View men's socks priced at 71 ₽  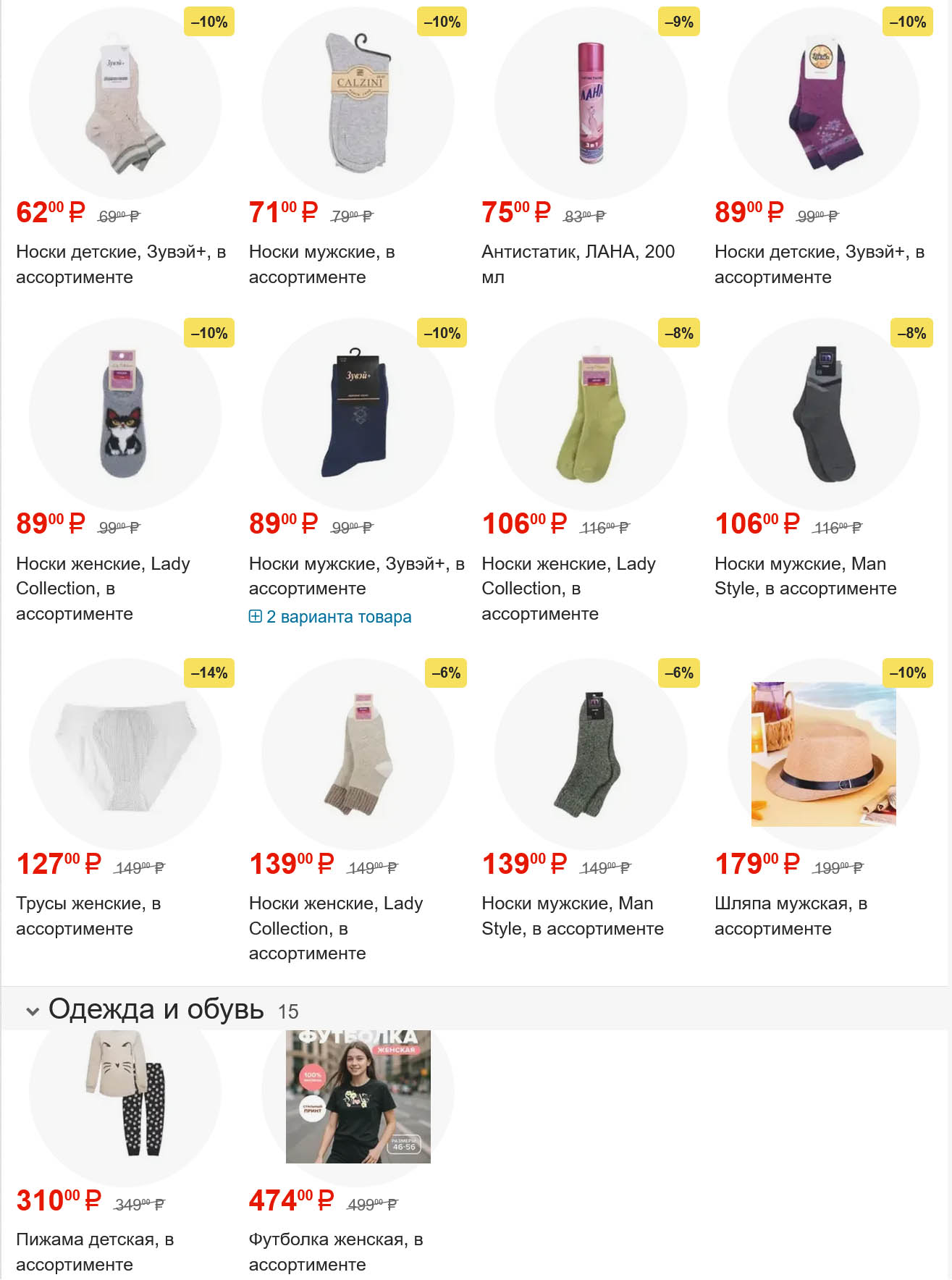pyautogui.click(x=321, y=264)
